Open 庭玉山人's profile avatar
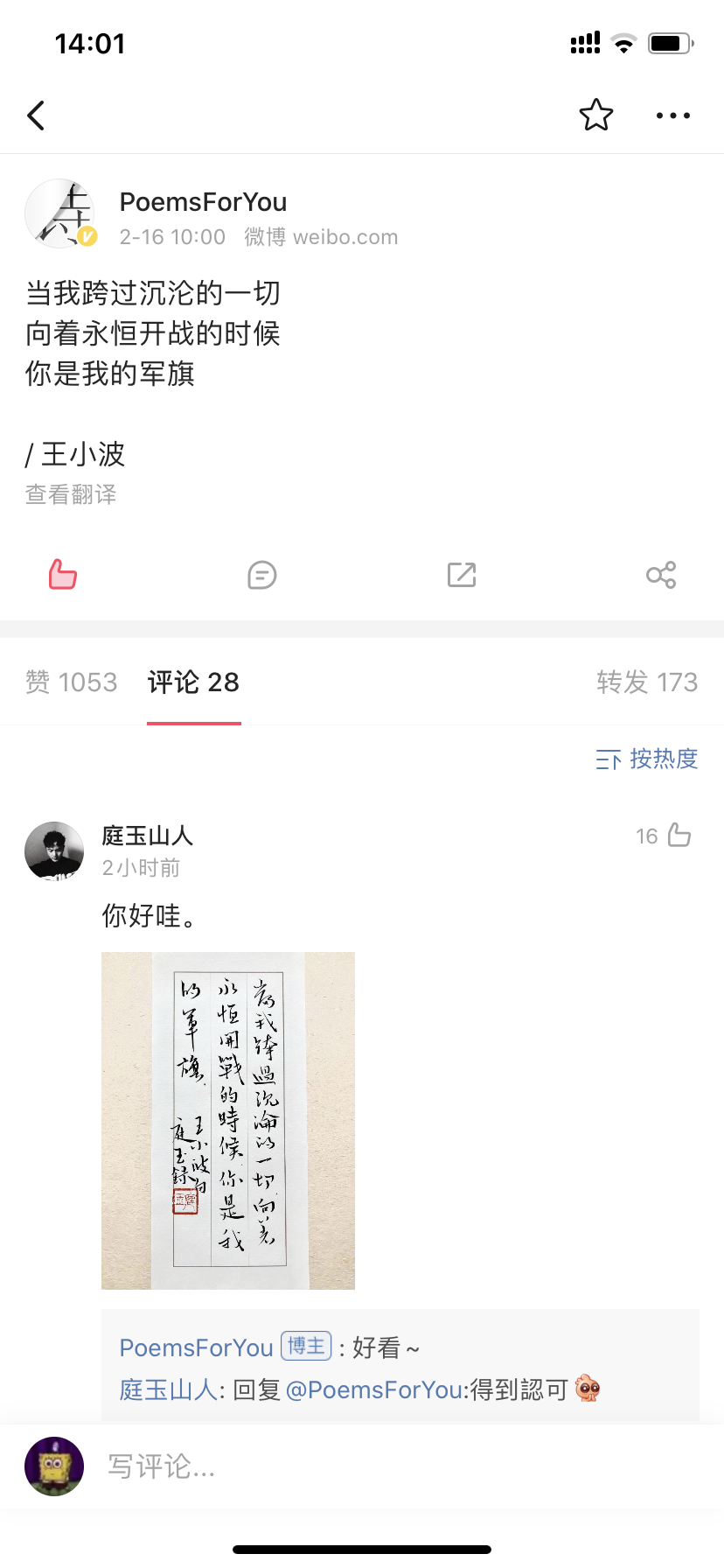This screenshot has height=1568, width=724. pos(54,850)
